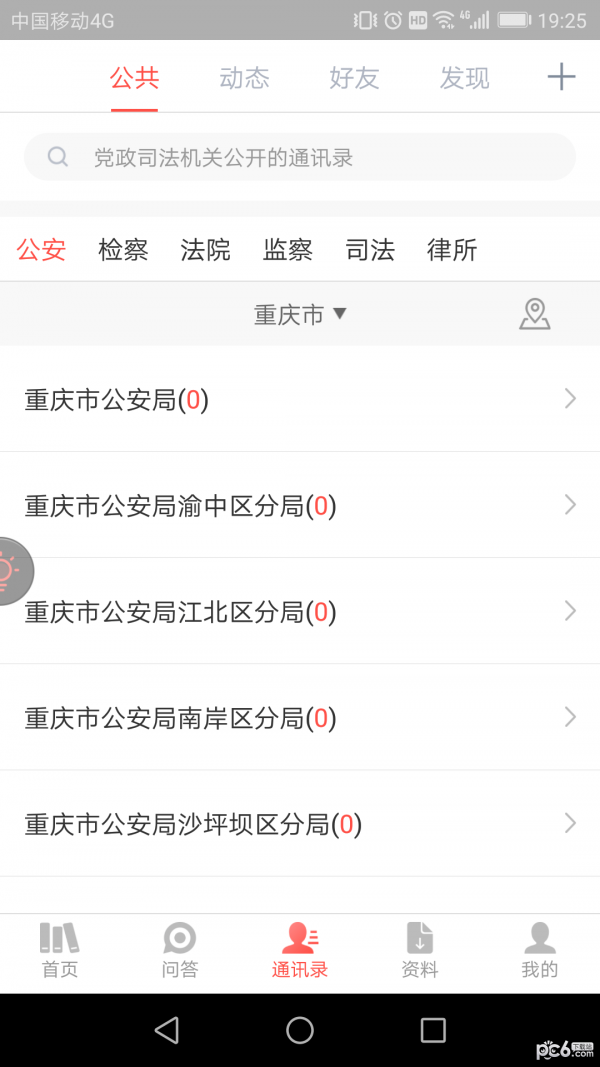Switch to the 动态 top tab
This screenshot has width=600, height=1067.
pyautogui.click(x=244, y=78)
